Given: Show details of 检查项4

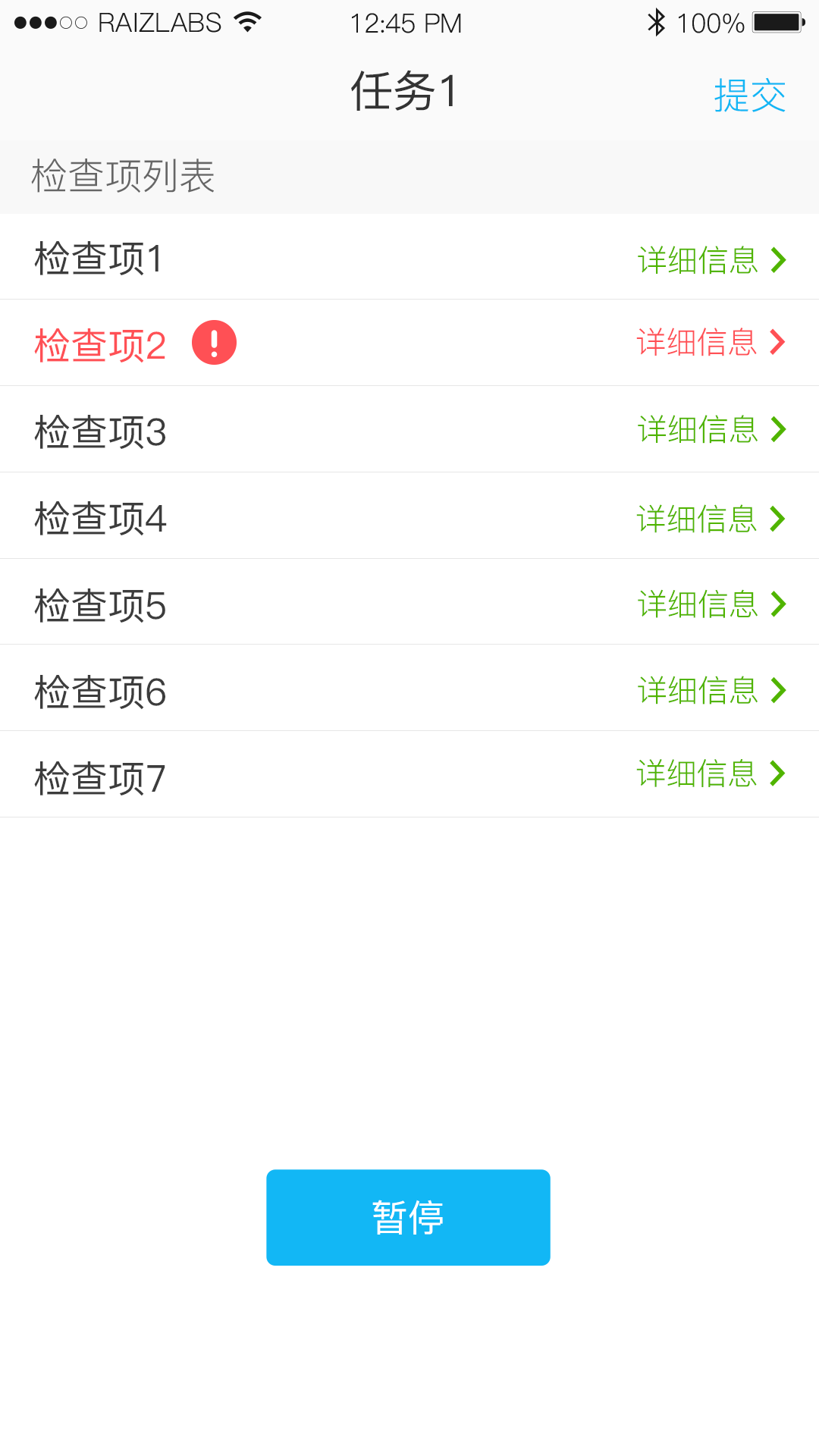Looking at the screenshot, I should pyautogui.click(x=711, y=519).
